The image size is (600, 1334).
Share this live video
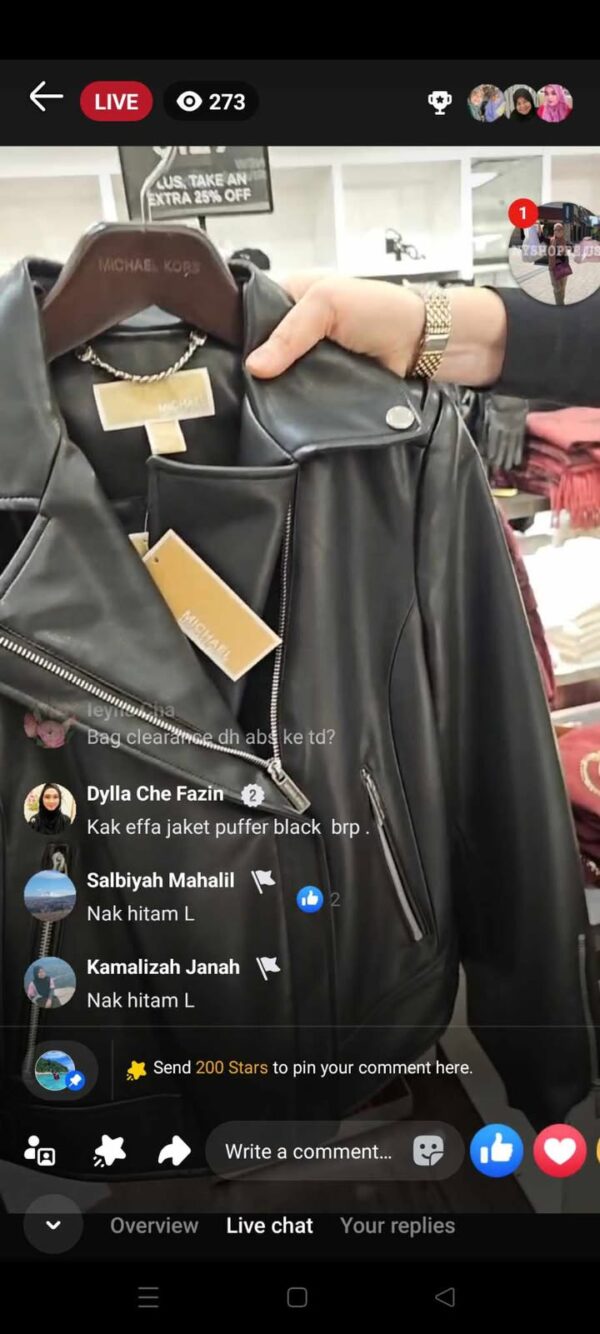174,1151
